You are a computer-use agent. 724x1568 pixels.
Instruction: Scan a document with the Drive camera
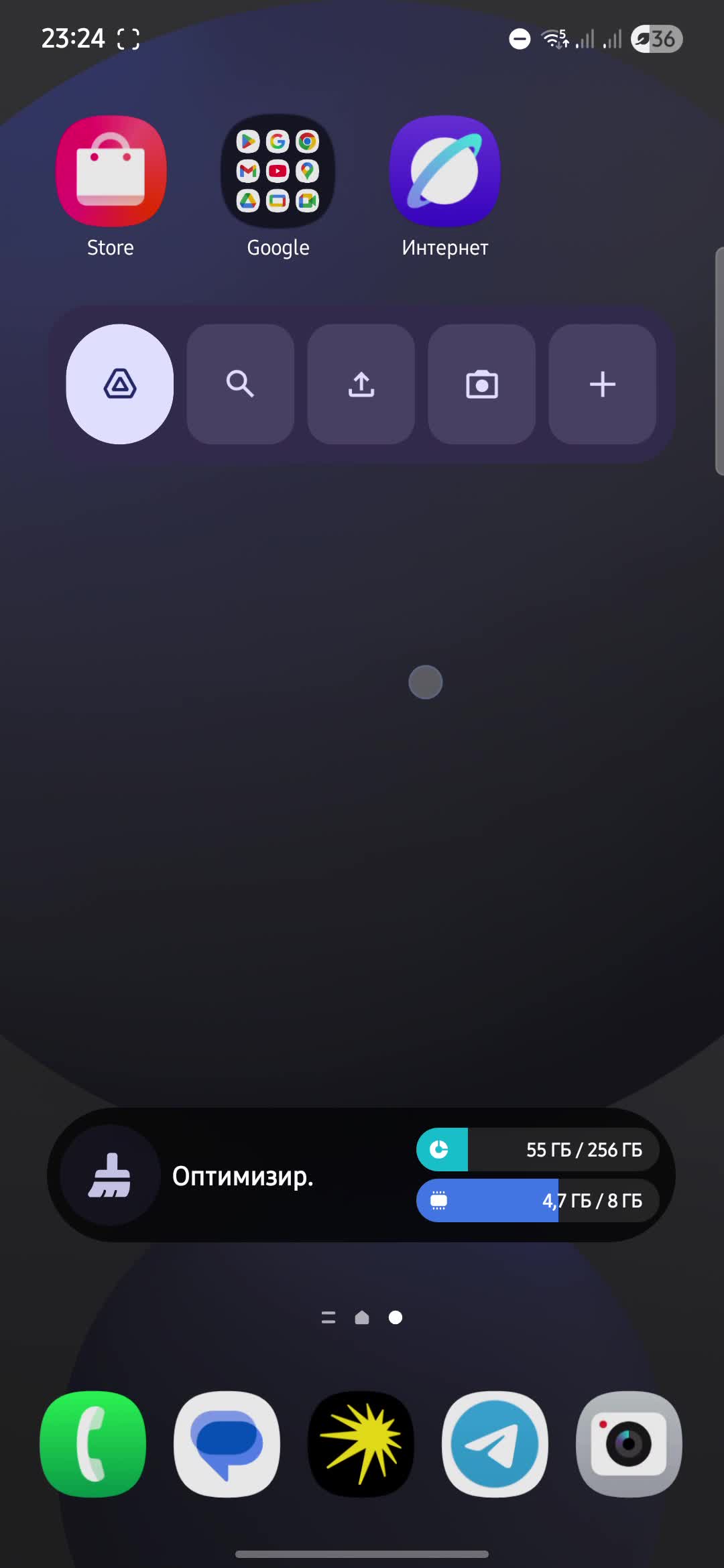coord(481,385)
